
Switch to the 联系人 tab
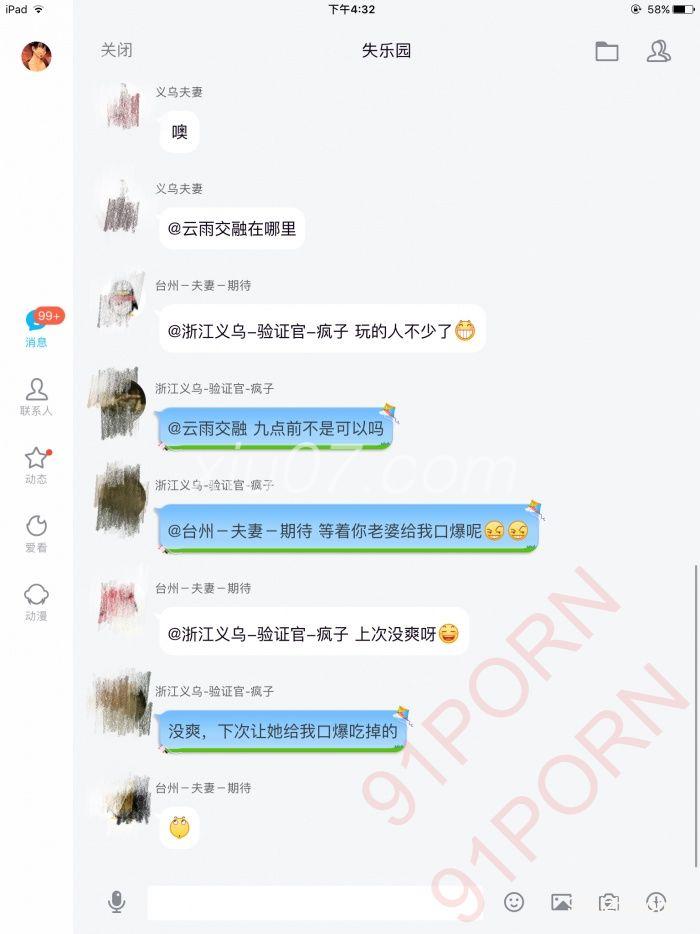37,396
